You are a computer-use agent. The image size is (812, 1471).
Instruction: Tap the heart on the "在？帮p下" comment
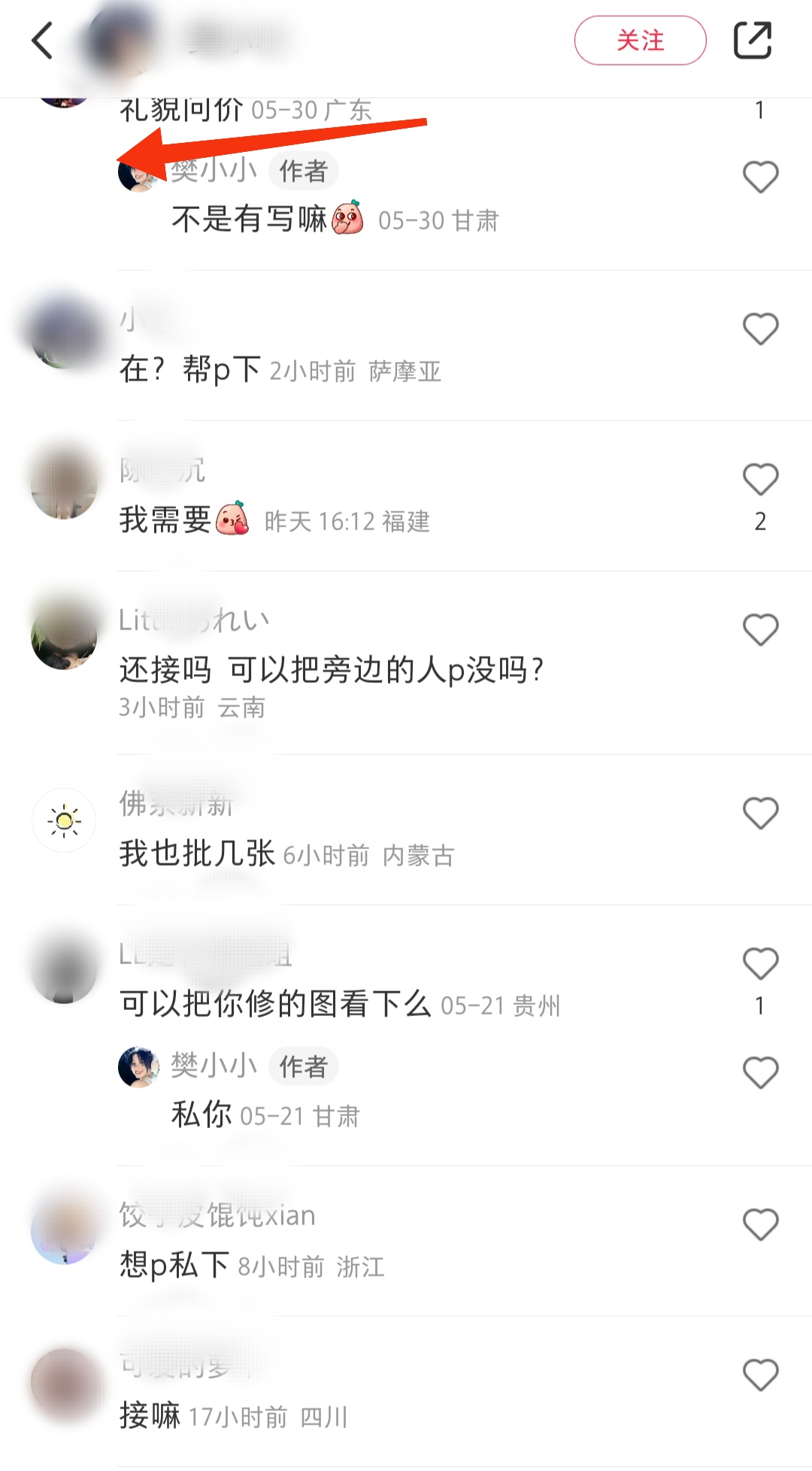pos(760,327)
